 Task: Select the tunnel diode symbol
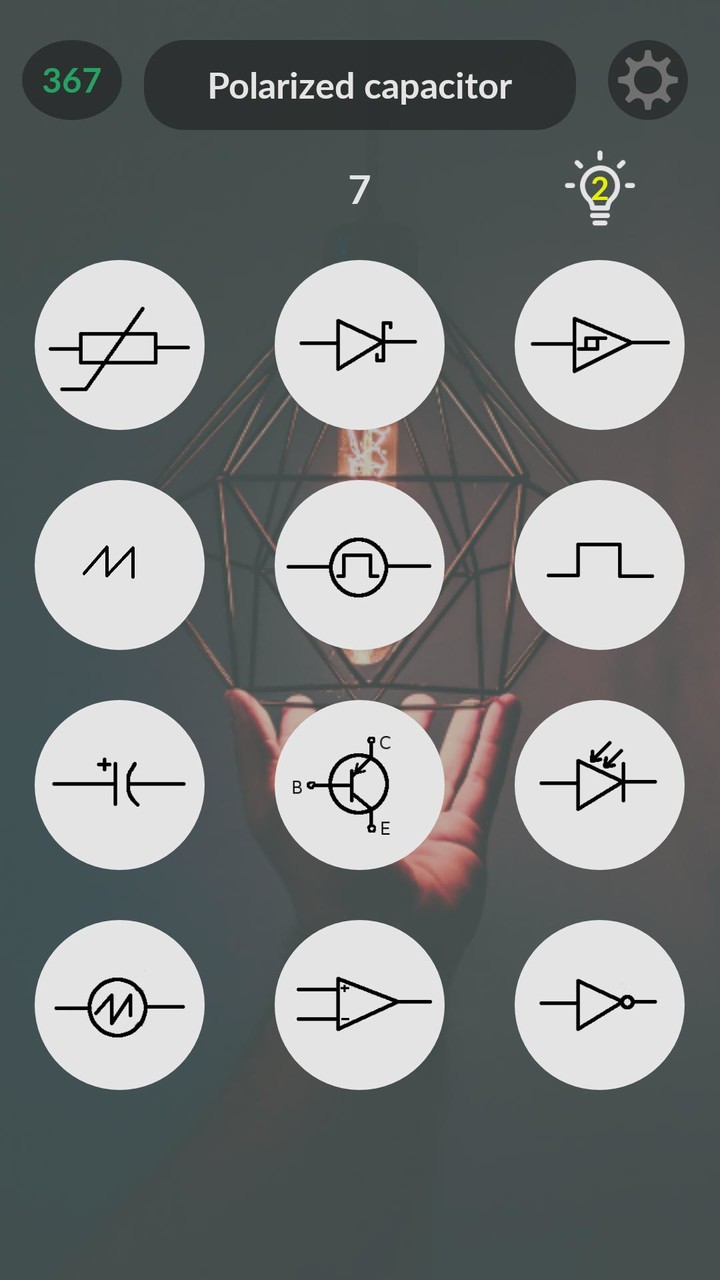coord(359,343)
